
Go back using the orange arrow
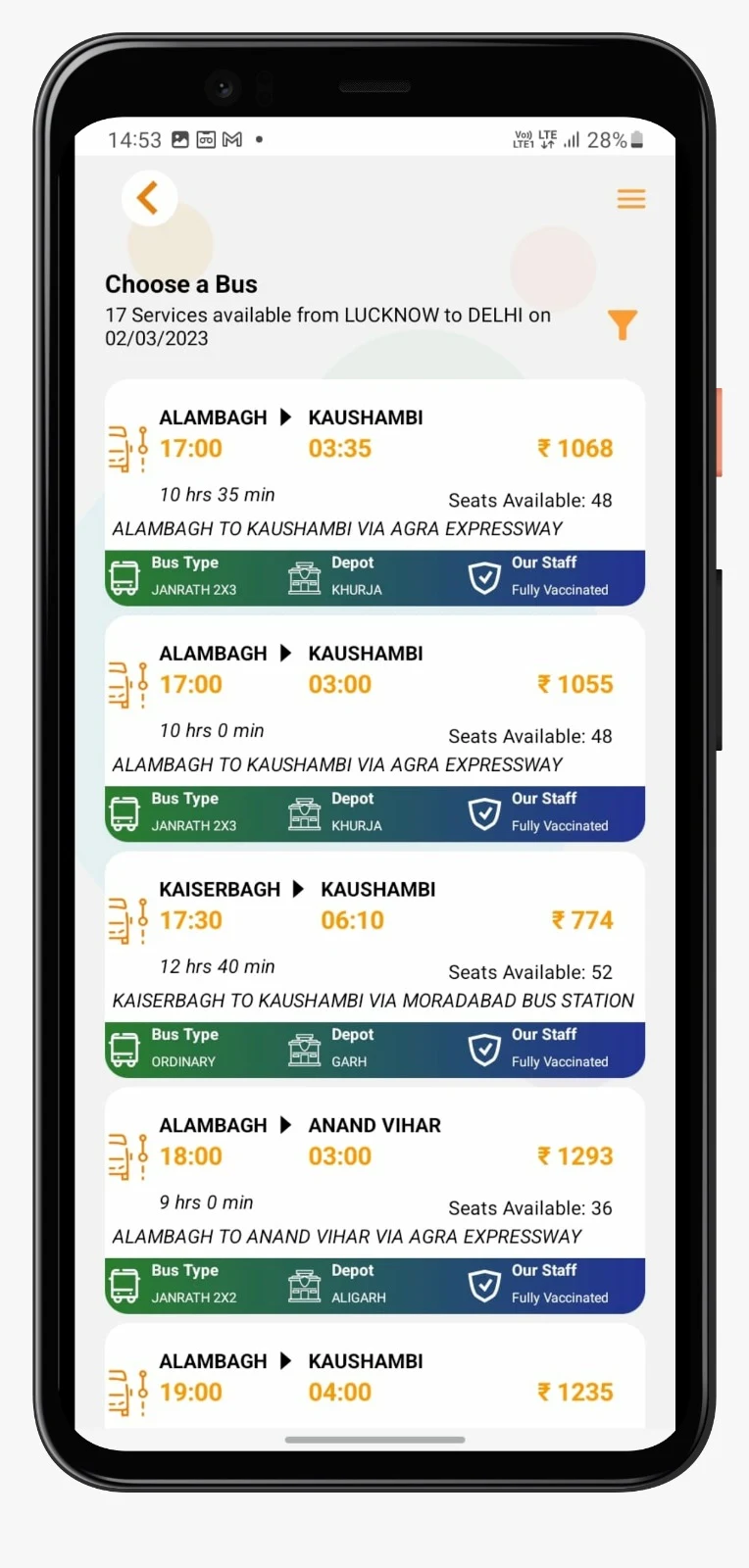coord(149,198)
